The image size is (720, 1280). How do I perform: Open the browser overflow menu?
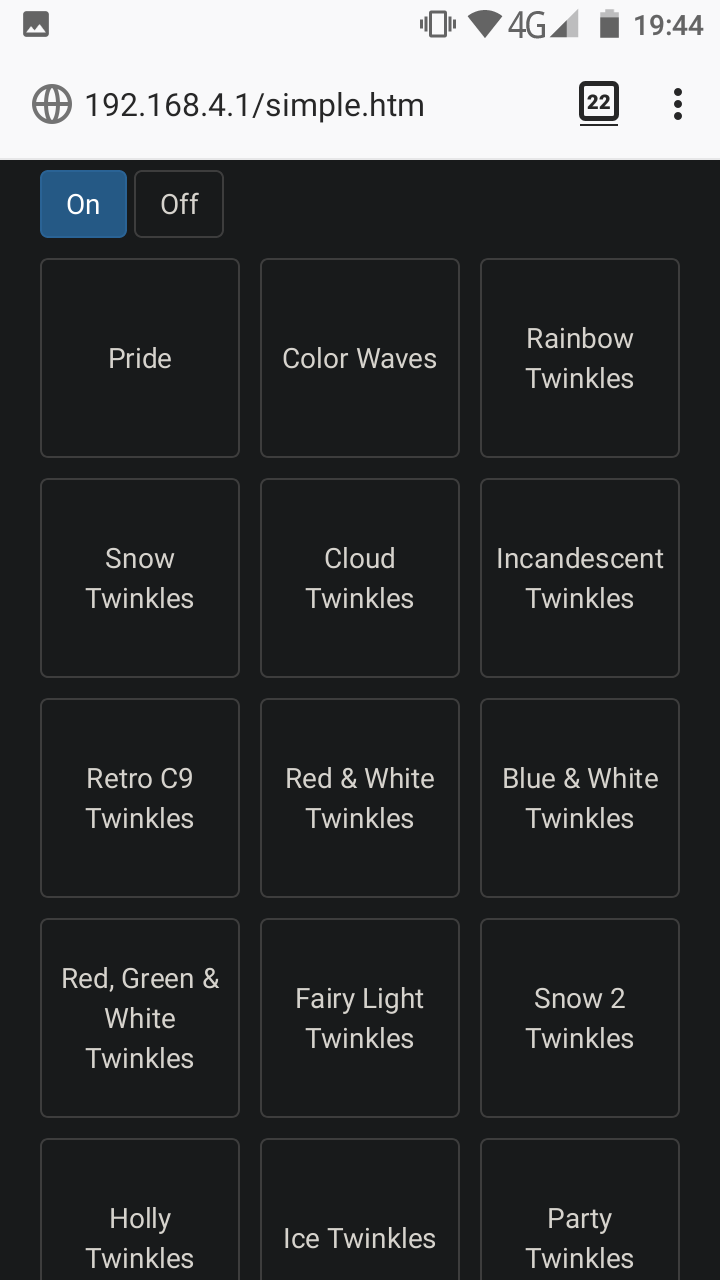[x=677, y=103]
